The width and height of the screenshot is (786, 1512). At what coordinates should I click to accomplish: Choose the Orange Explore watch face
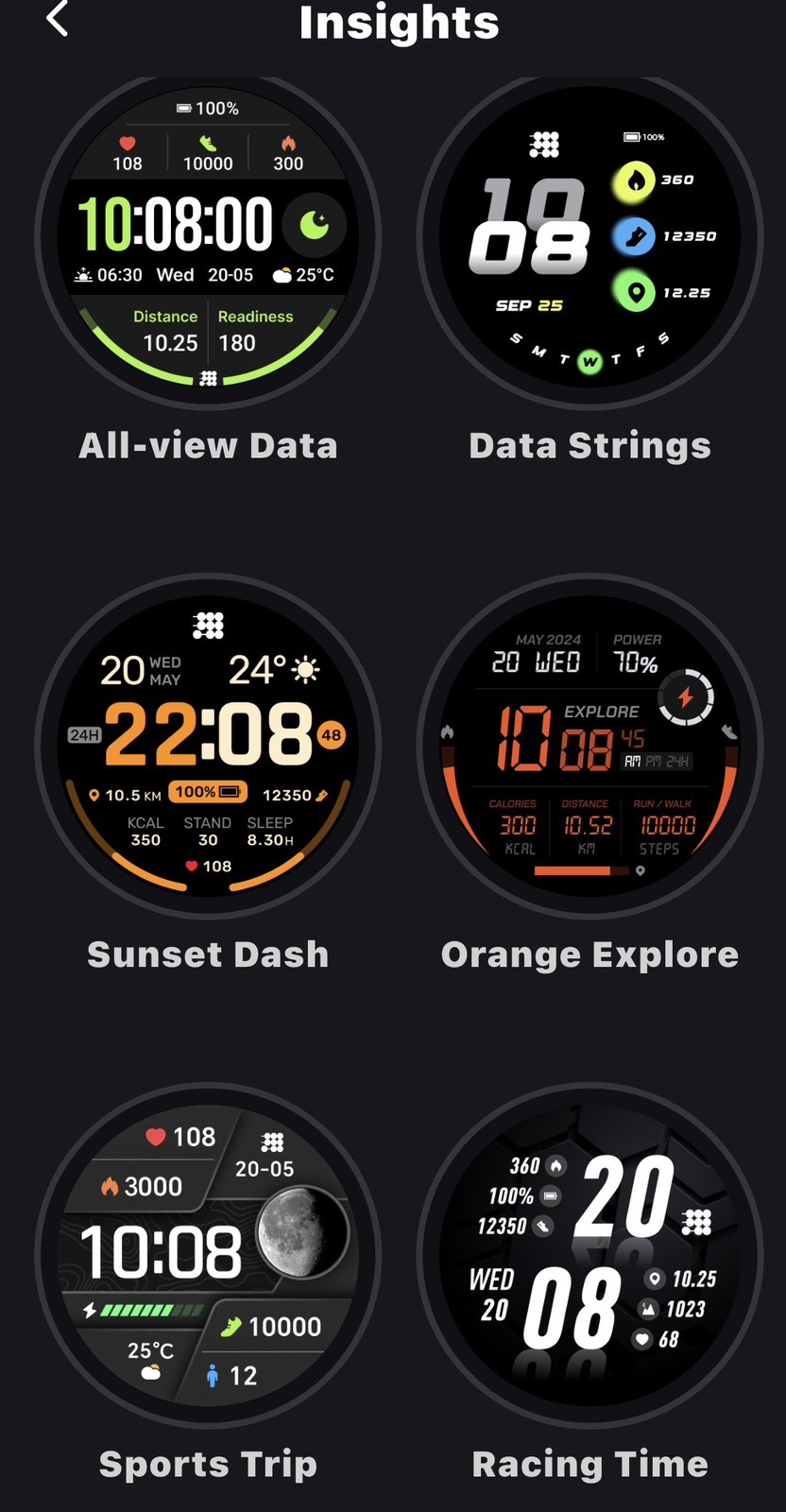pyautogui.click(x=590, y=747)
